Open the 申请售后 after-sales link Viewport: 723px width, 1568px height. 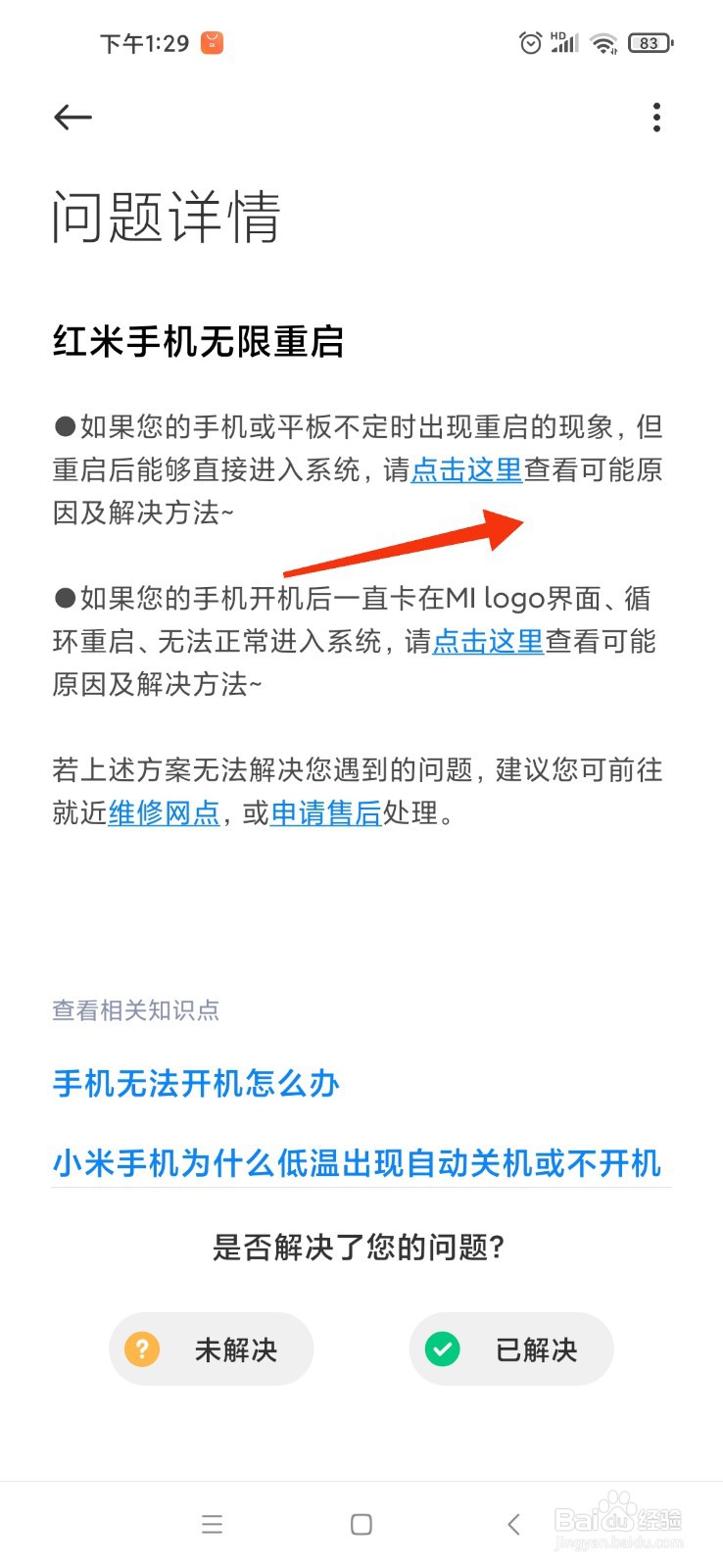325,813
